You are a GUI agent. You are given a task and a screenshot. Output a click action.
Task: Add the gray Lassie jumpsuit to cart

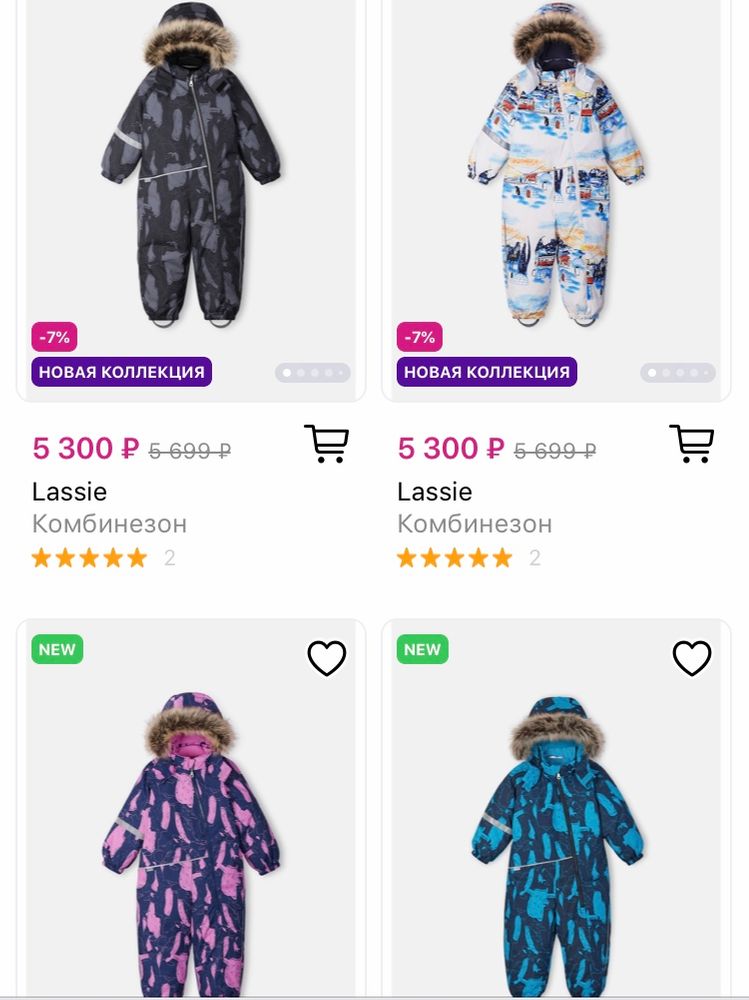point(326,443)
